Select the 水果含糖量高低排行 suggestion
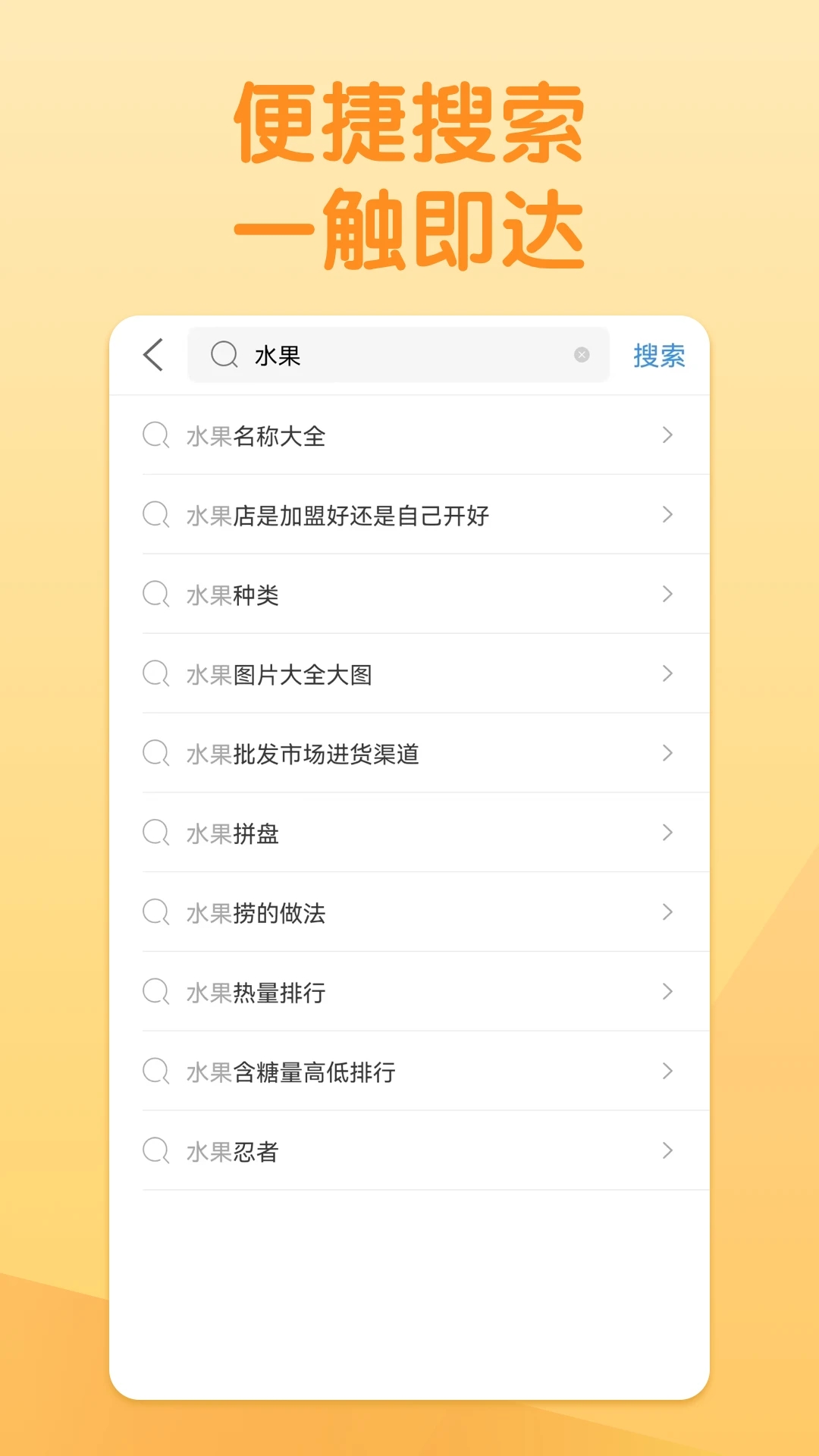 point(290,1072)
